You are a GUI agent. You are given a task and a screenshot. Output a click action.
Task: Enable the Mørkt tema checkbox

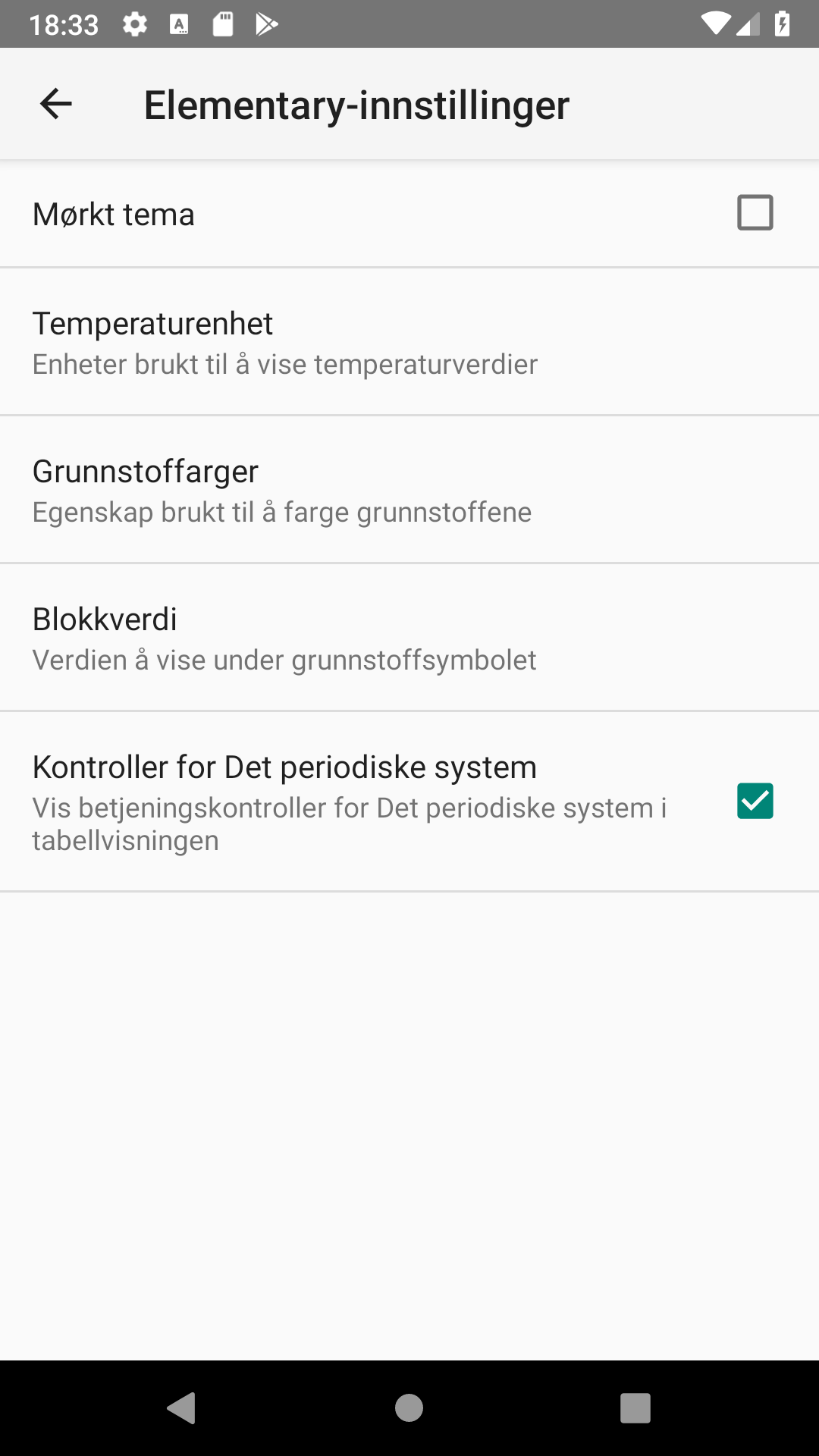point(755,212)
